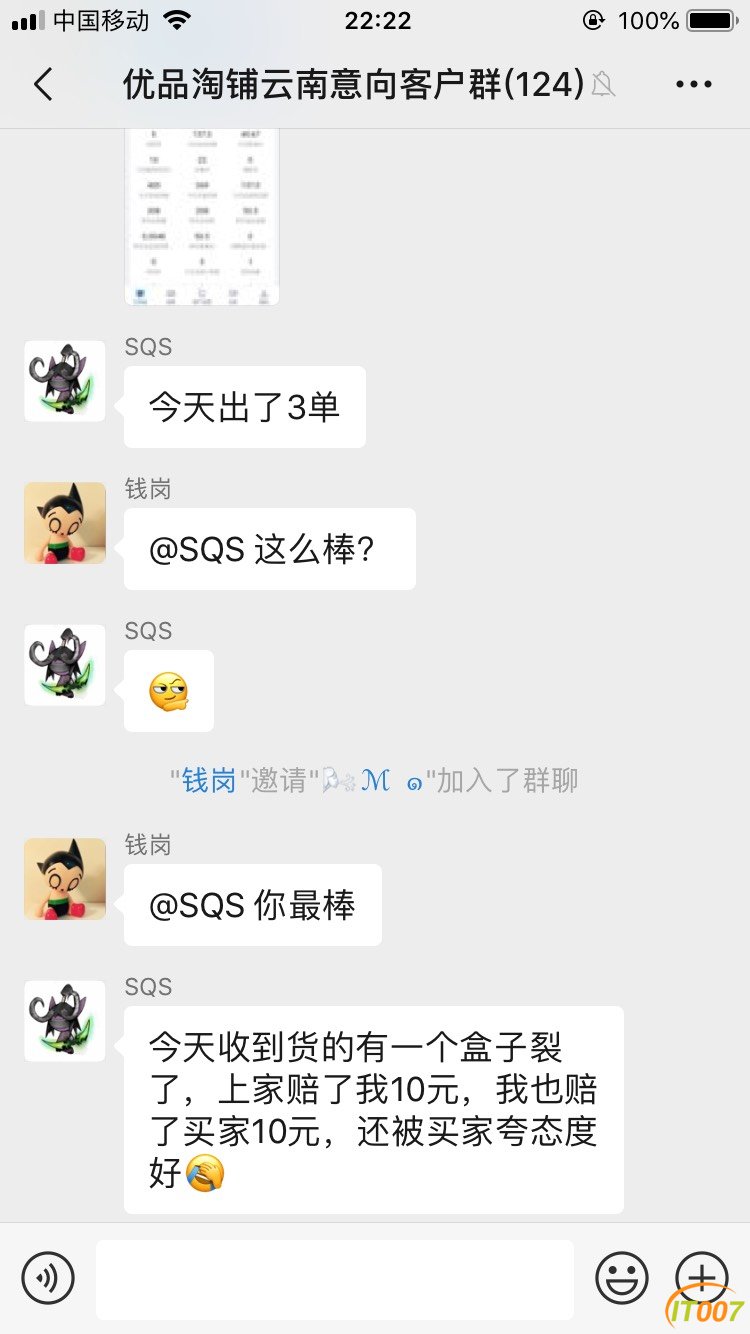The height and width of the screenshot is (1334, 750).
Task: Open the emoji picker
Action: pyautogui.click(x=622, y=1278)
